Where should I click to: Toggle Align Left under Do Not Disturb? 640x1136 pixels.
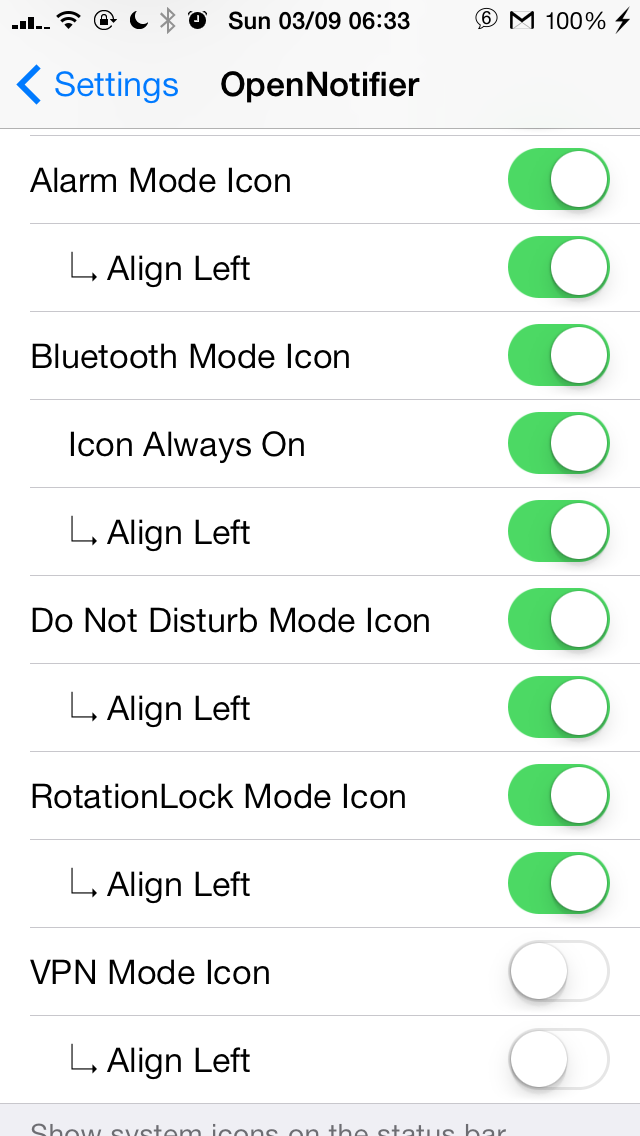coord(559,708)
